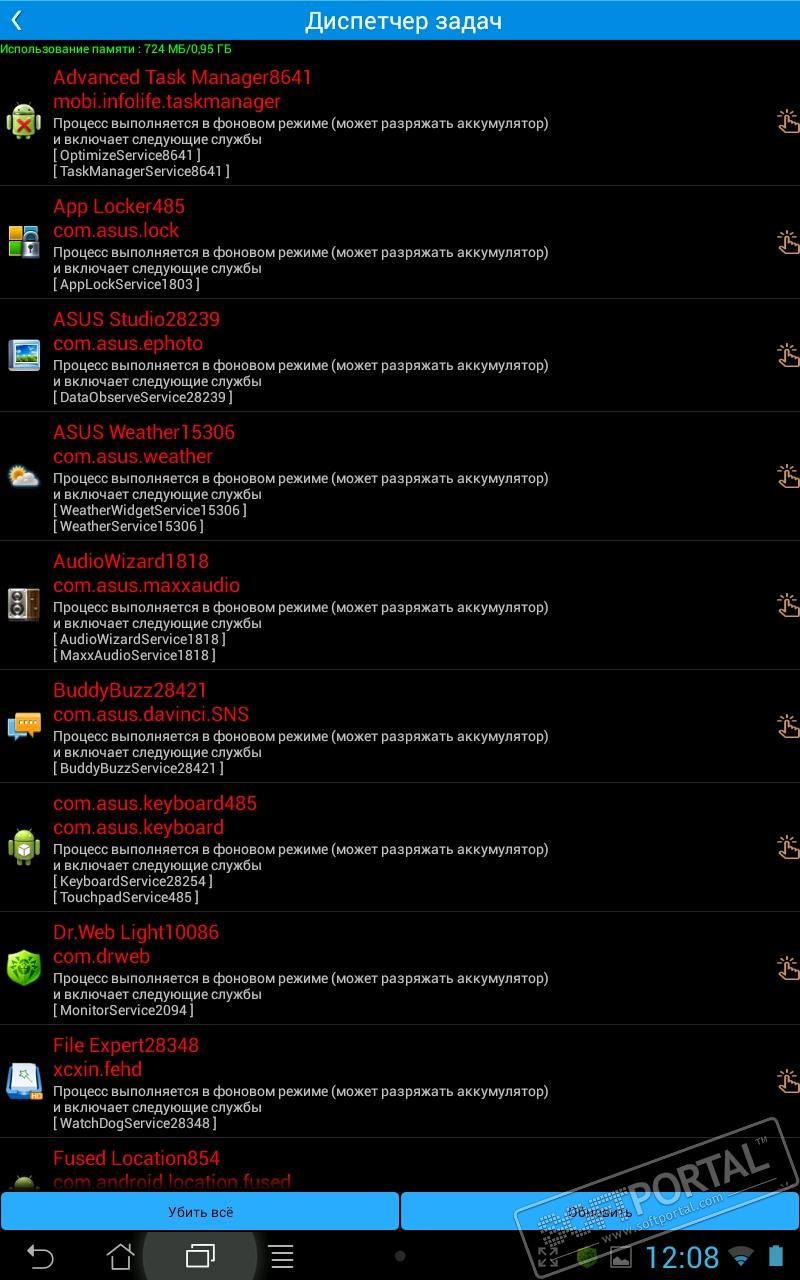
Task: Open the App Locker process row
Action: pos(300,243)
